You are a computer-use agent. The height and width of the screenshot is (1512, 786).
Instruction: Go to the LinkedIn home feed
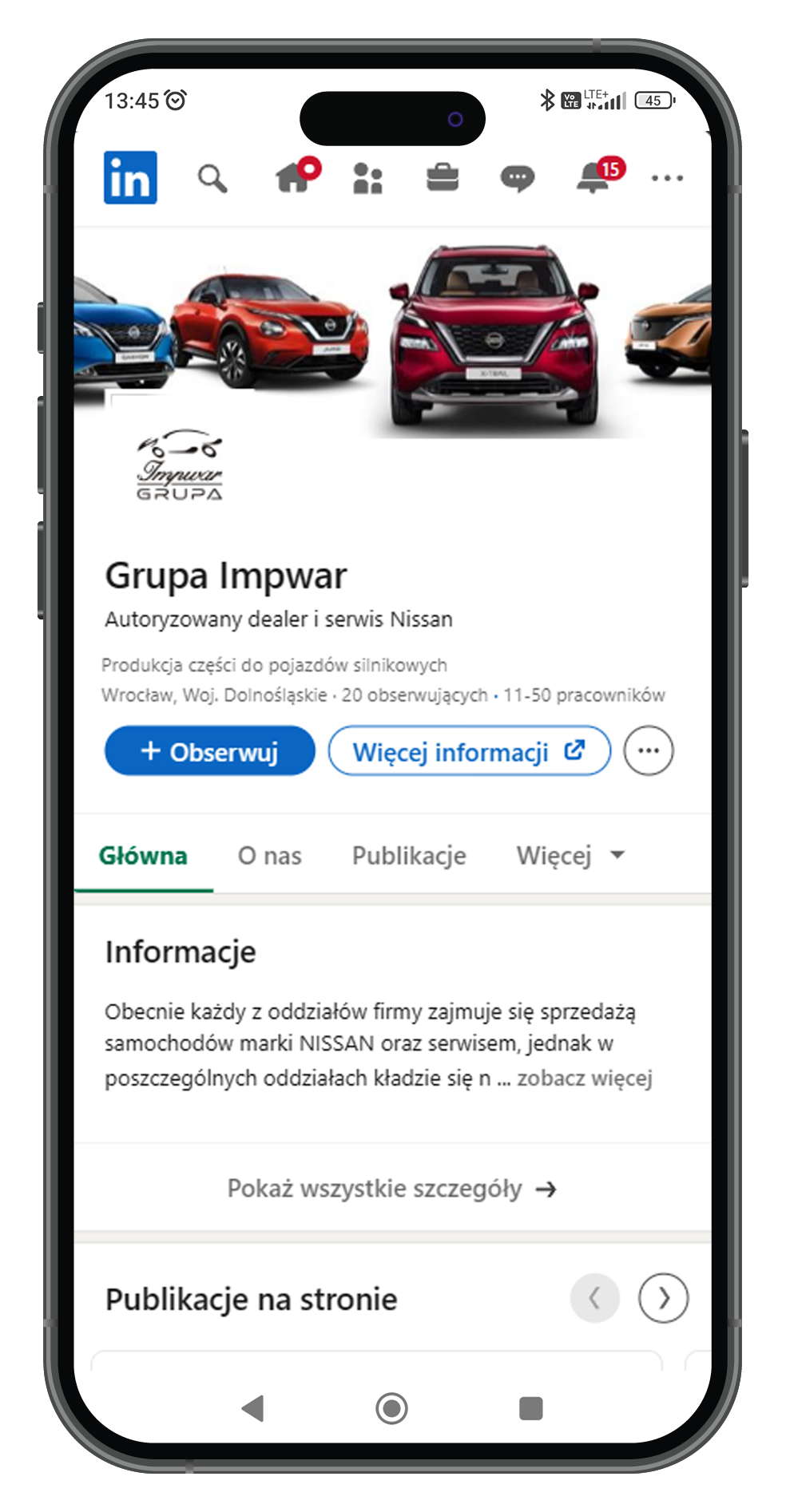tap(293, 177)
